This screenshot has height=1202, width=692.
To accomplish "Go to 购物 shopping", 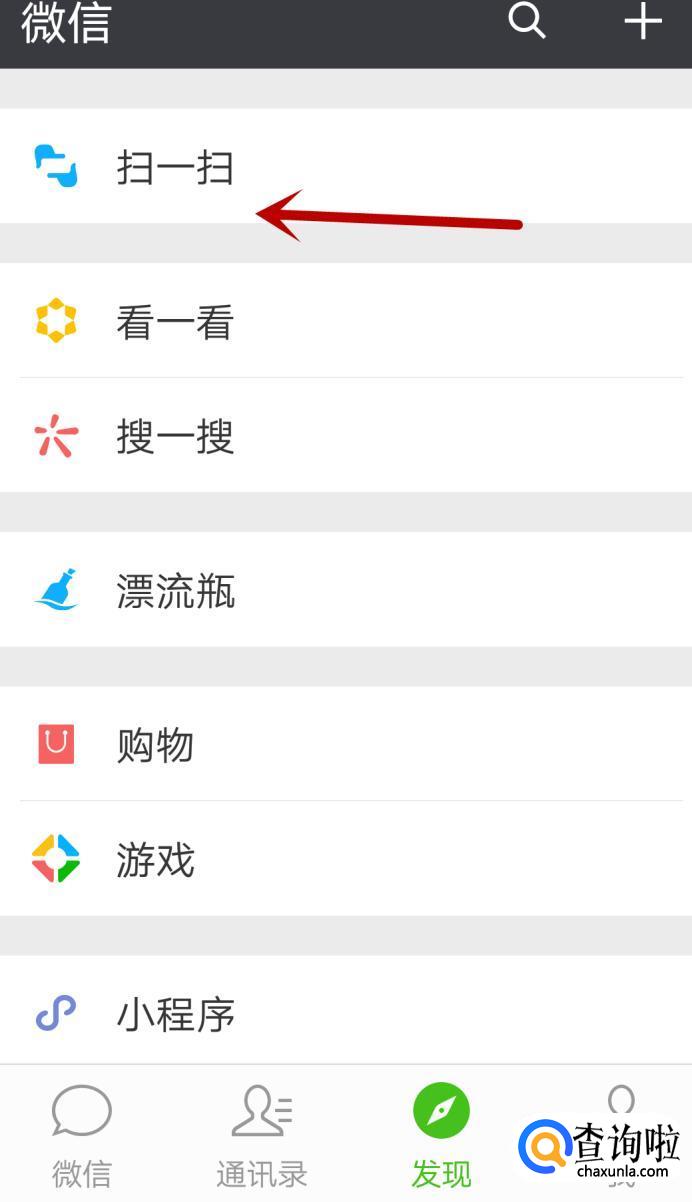I will point(155,745).
